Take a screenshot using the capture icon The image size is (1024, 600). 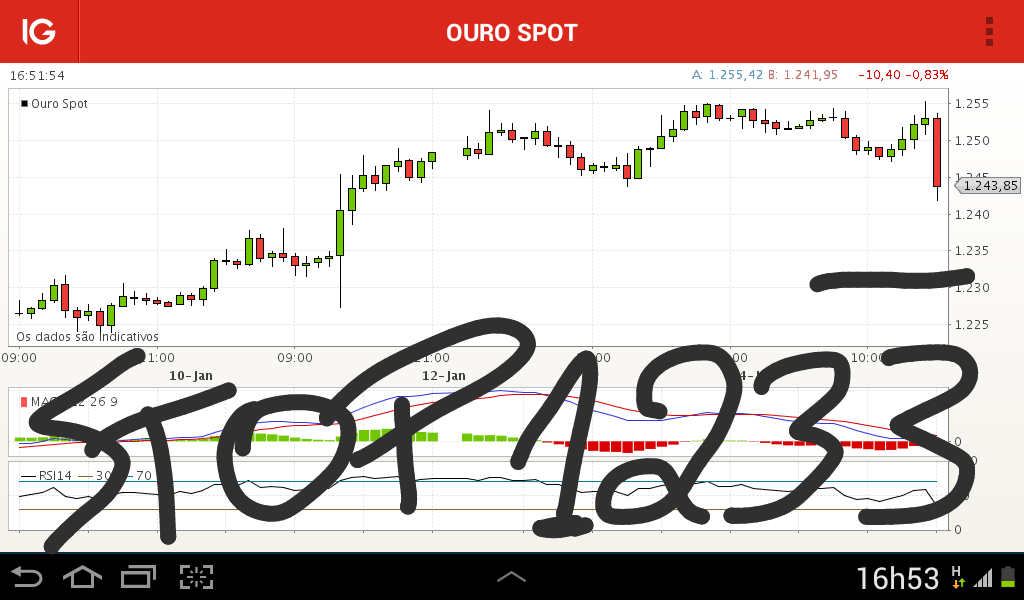197,576
